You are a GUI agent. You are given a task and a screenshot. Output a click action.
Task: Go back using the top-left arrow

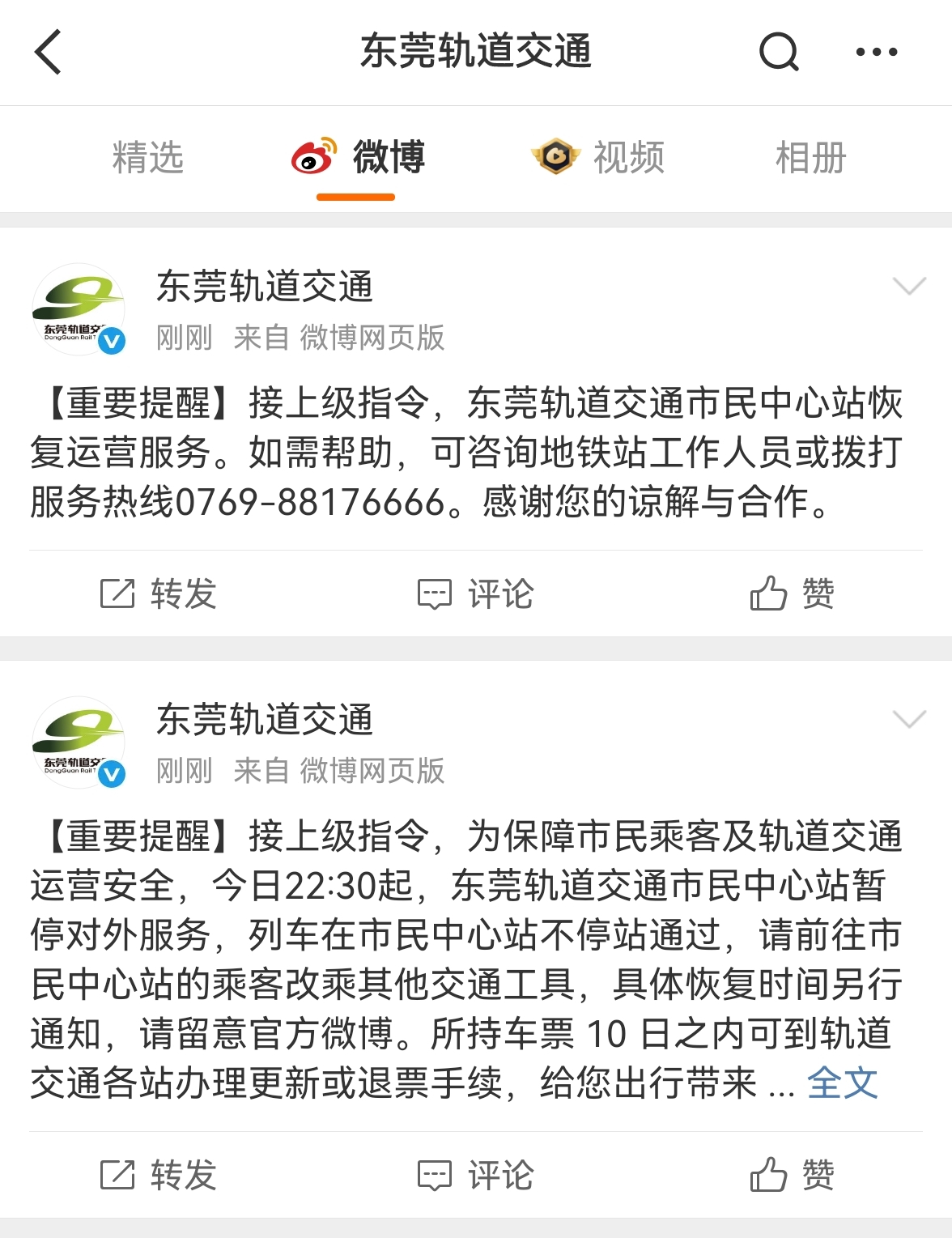coord(49,52)
